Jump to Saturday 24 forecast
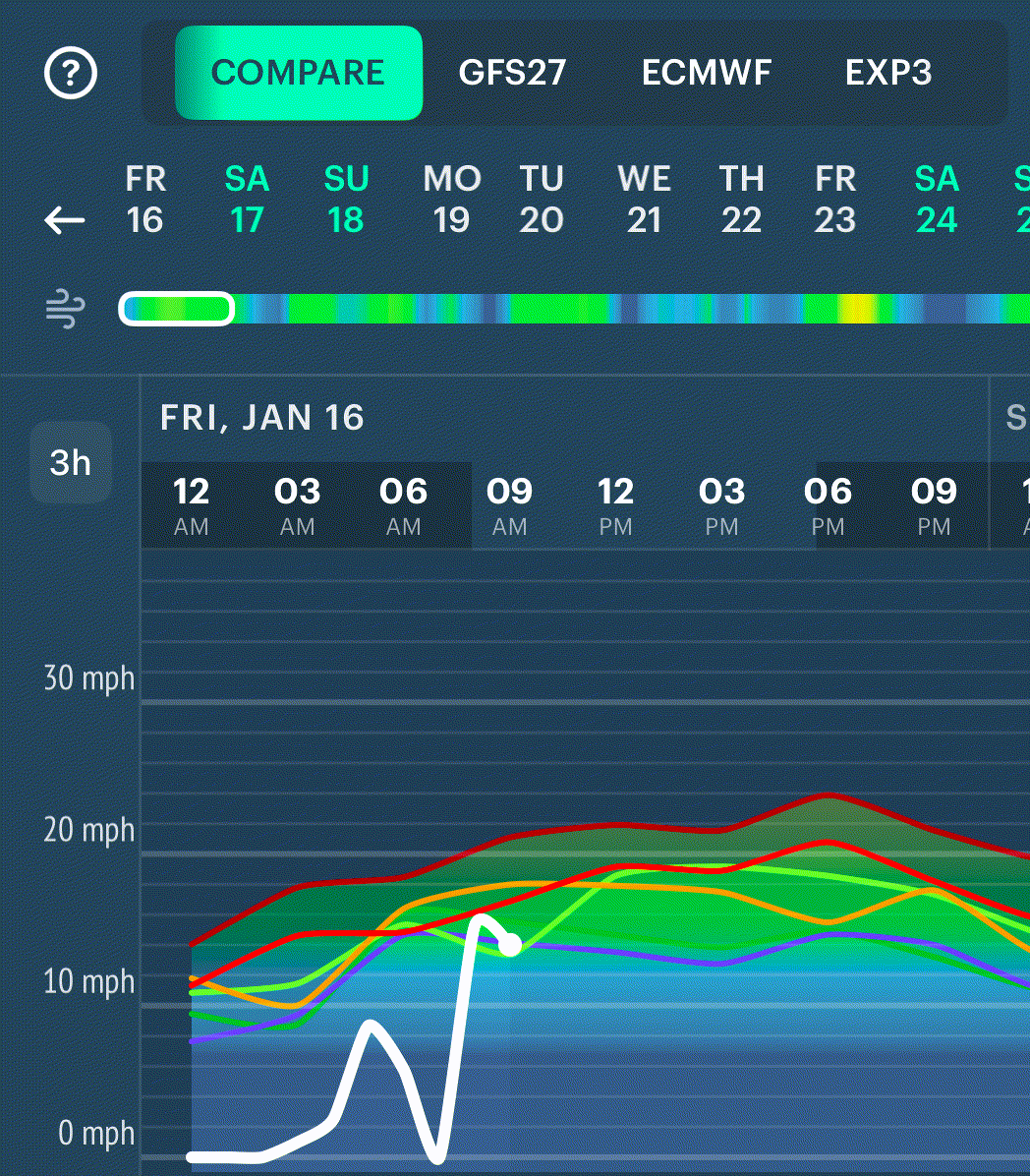 [x=937, y=200]
